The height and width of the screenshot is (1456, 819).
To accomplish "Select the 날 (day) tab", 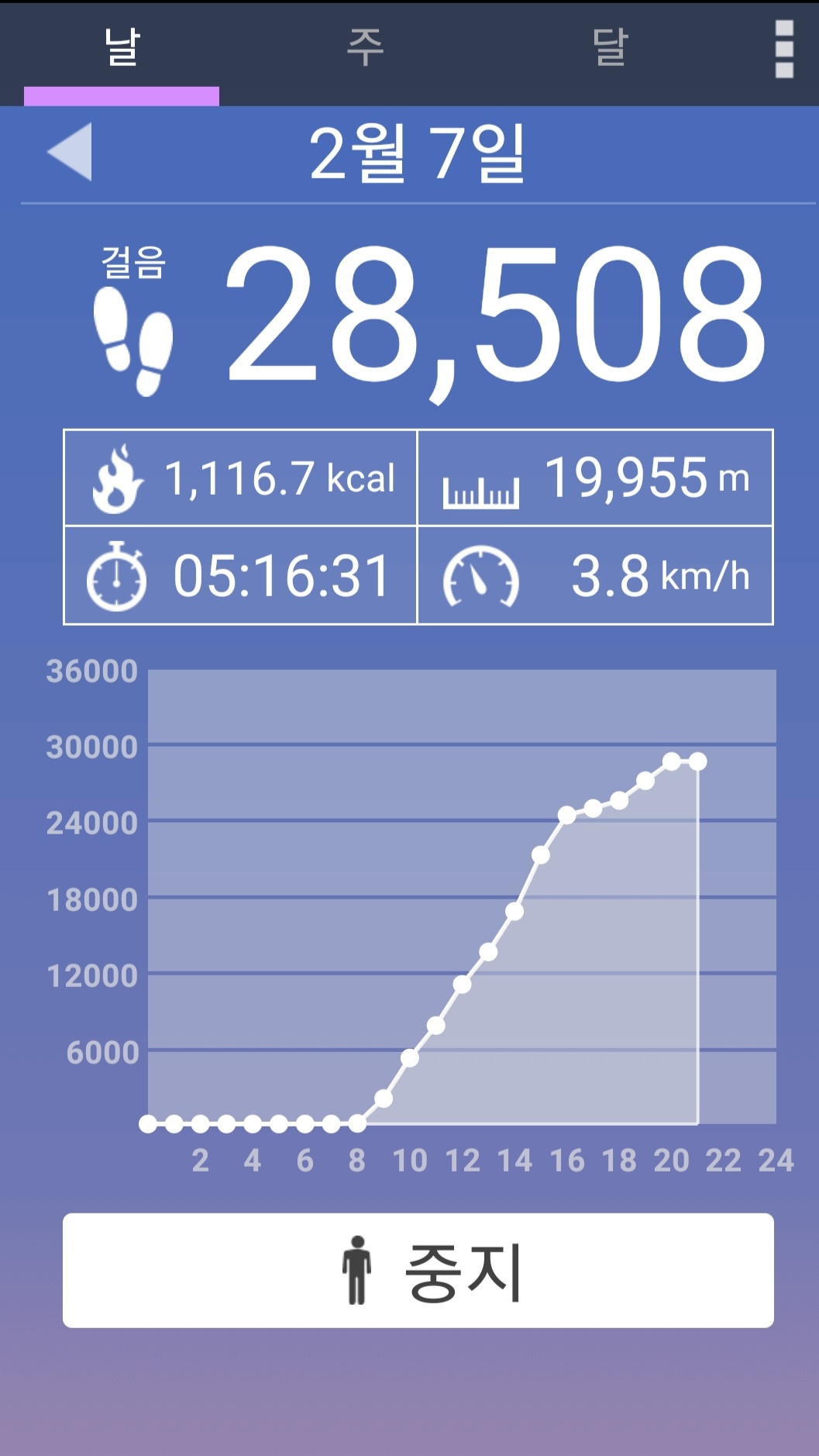I will (x=122, y=48).
